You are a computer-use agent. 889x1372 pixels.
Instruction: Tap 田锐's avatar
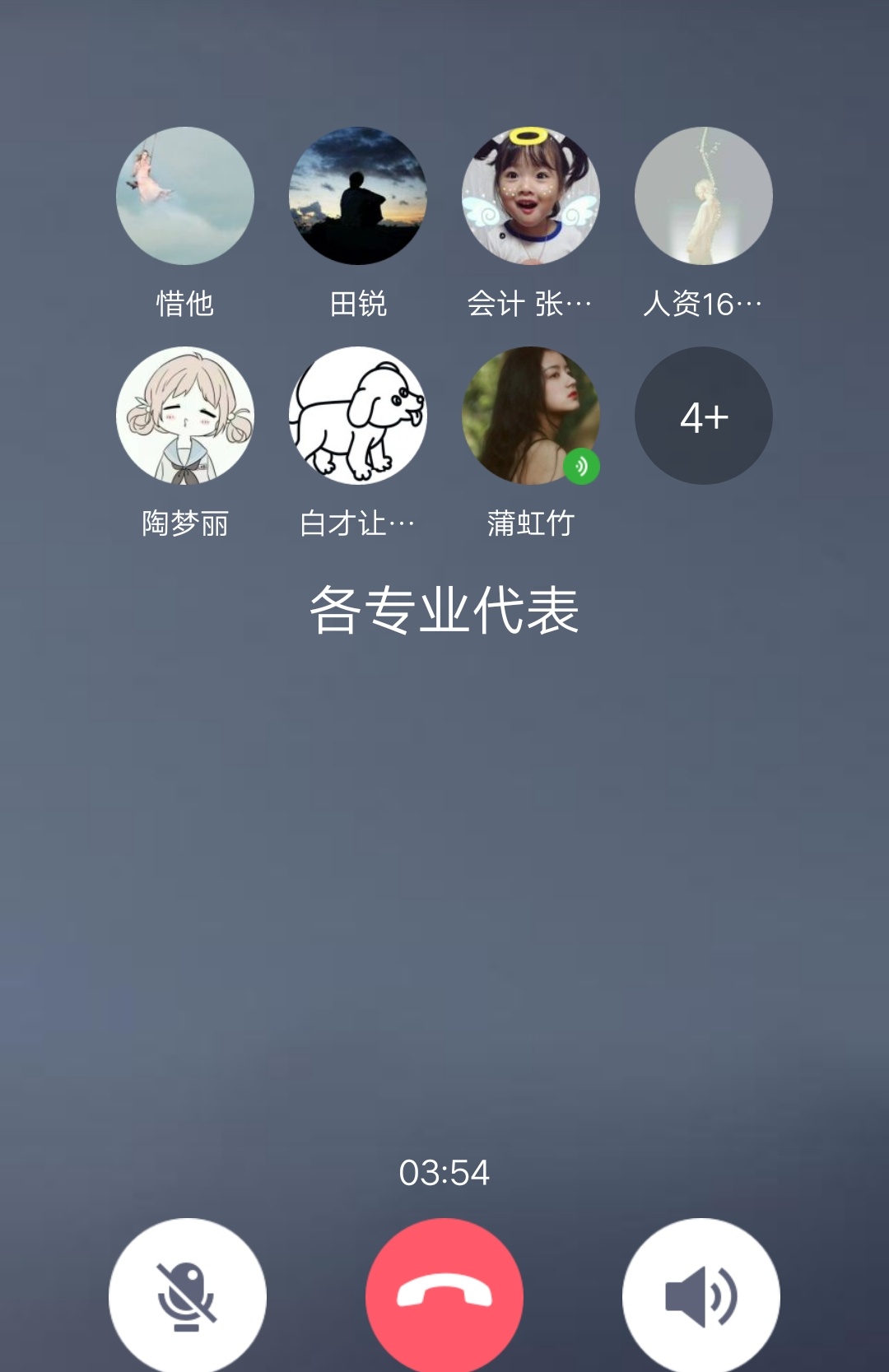click(358, 196)
